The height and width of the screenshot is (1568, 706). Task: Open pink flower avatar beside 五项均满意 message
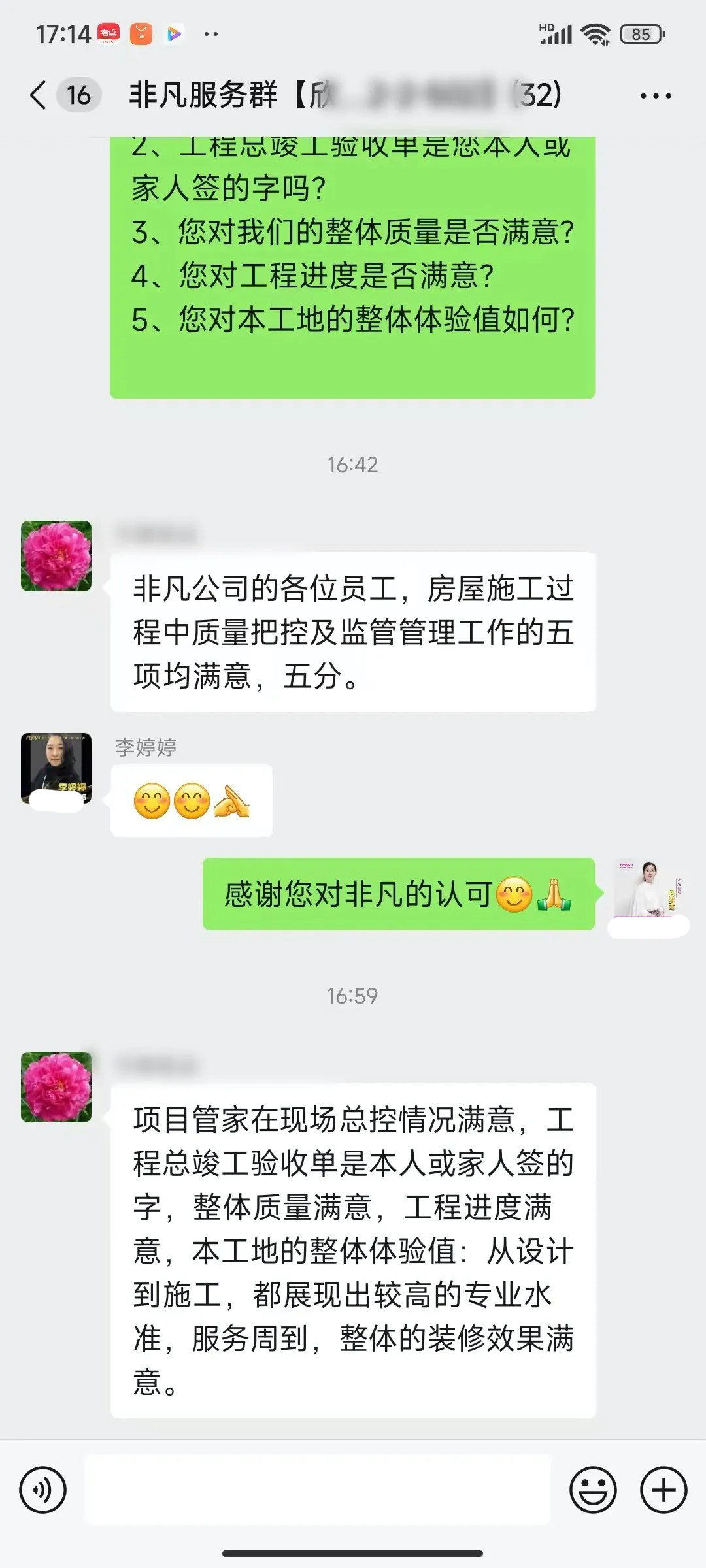coord(56,556)
